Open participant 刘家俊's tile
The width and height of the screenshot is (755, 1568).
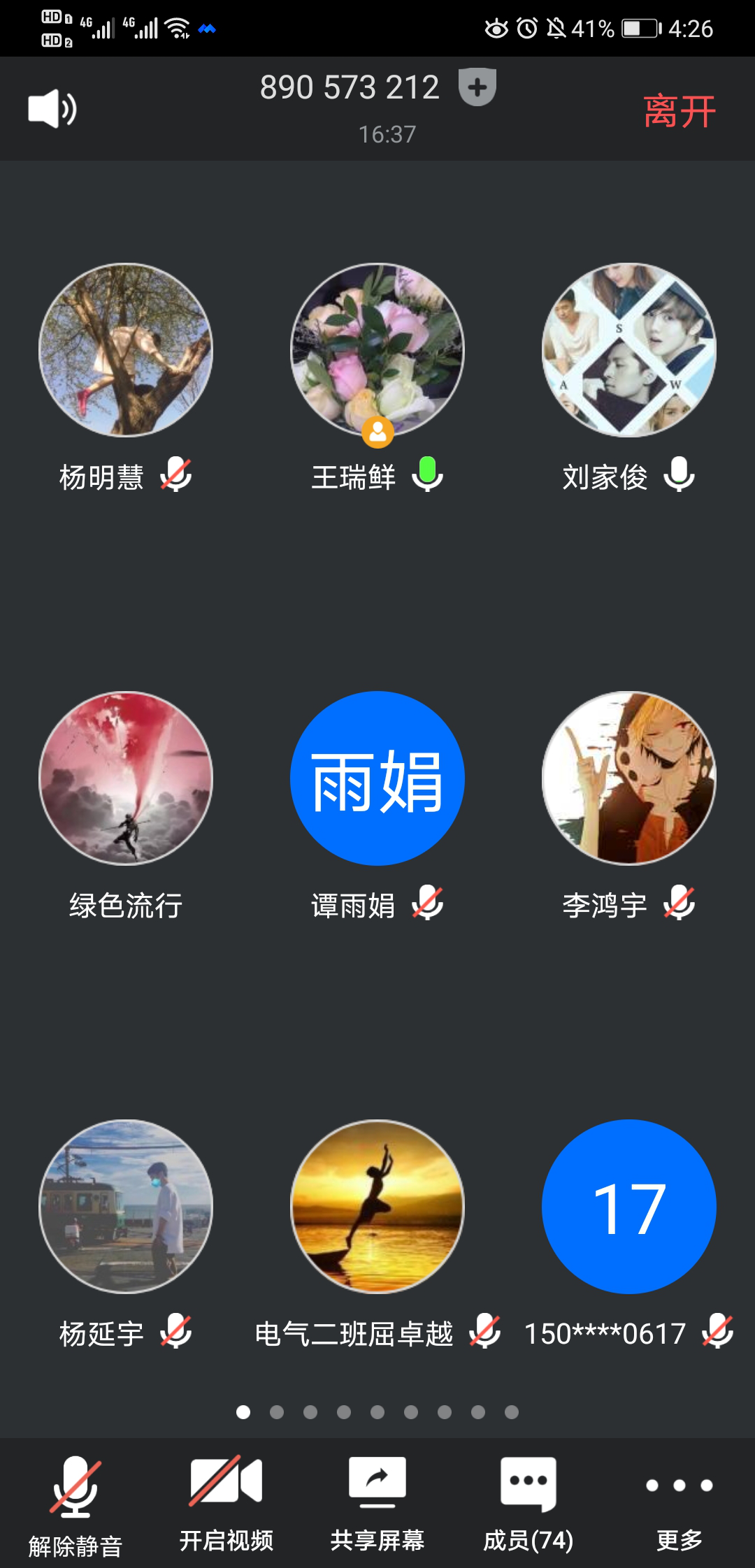pos(629,350)
